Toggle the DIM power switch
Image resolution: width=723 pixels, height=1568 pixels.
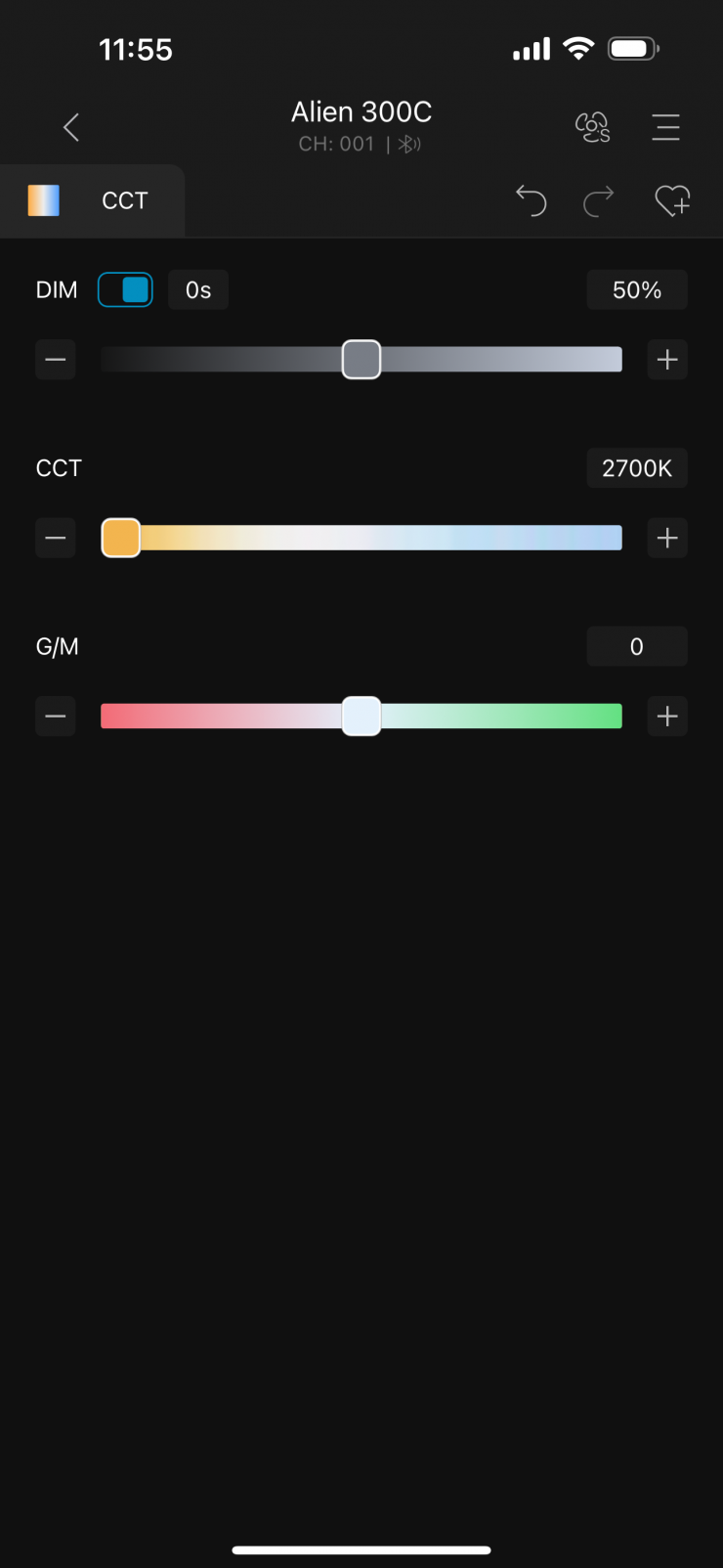125,290
